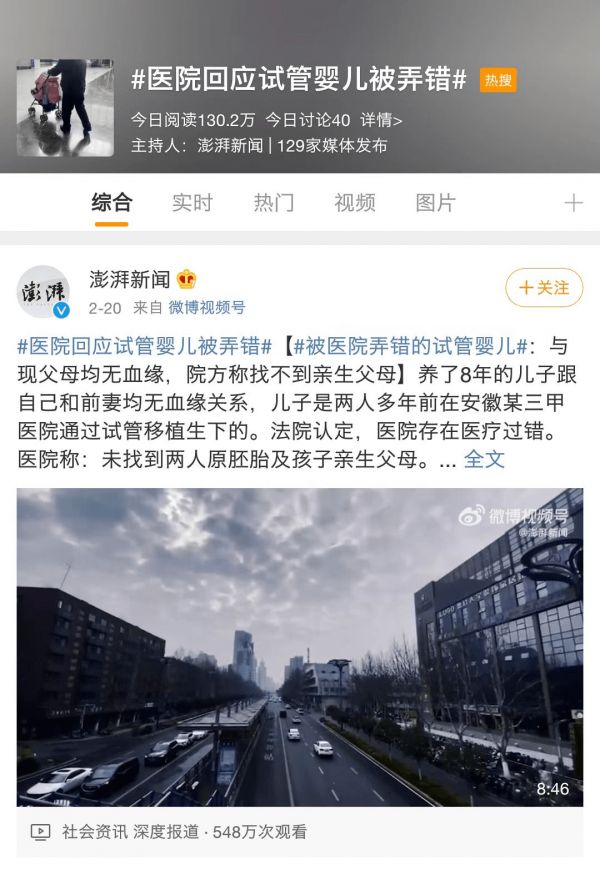The image size is (600, 869).
Task: Open the 详情> topic details link
Action: pos(382,120)
